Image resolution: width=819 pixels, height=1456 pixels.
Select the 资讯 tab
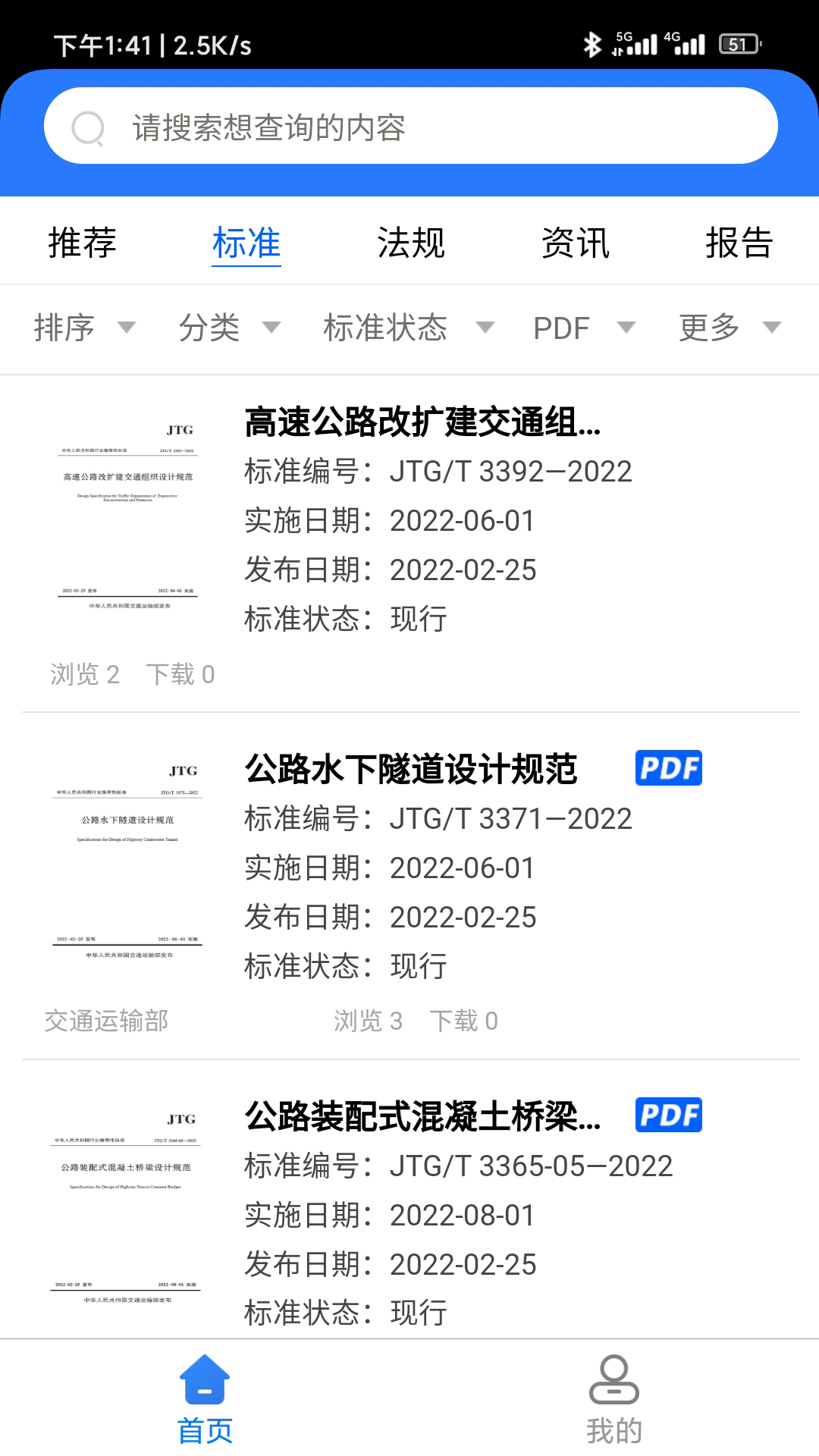click(x=576, y=243)
